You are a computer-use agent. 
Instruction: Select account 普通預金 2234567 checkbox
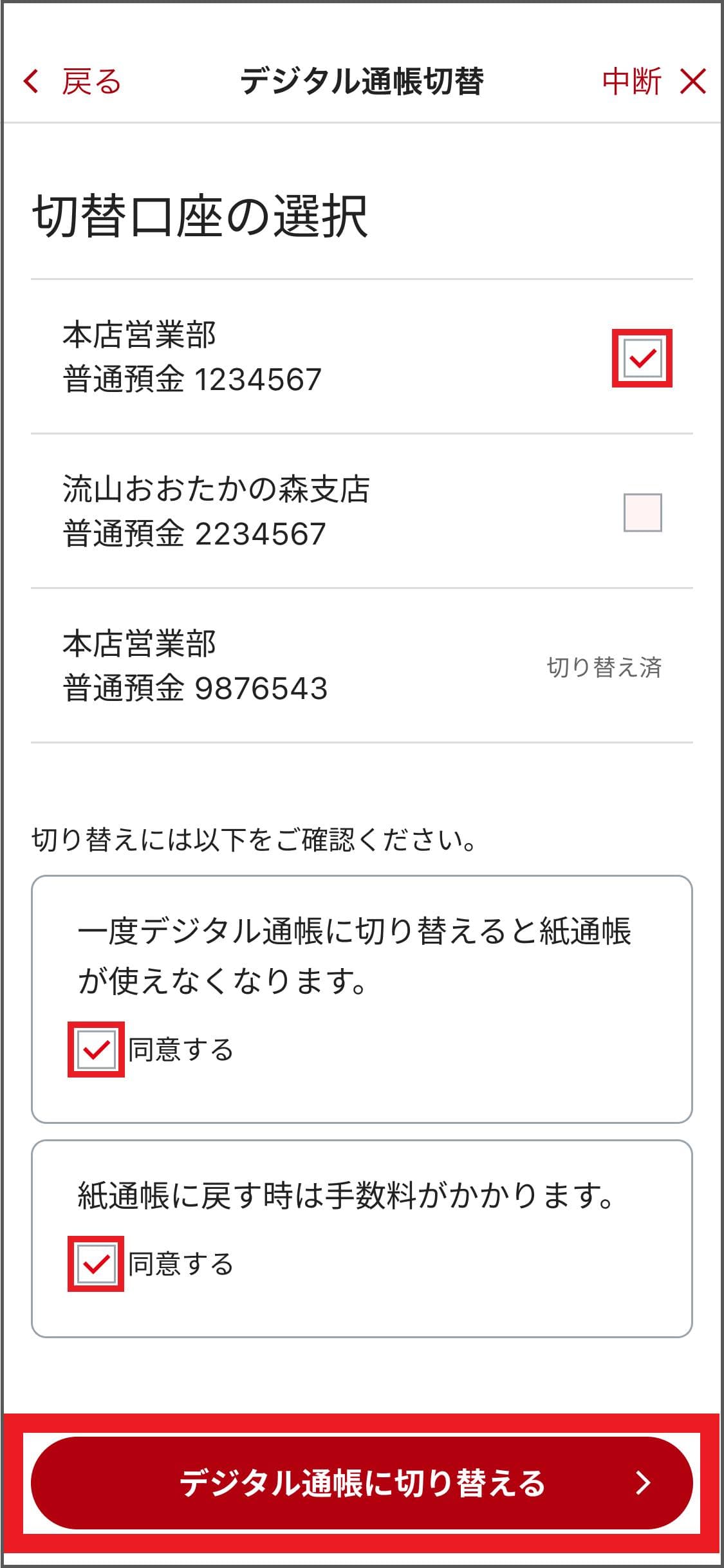(x=642, y=512)
